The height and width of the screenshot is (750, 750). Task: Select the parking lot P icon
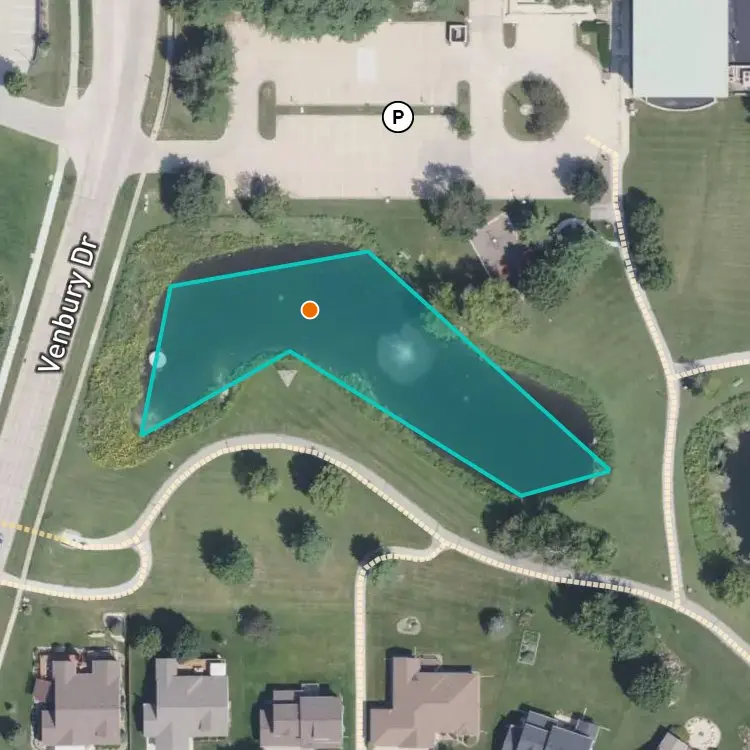click(398, 117)
